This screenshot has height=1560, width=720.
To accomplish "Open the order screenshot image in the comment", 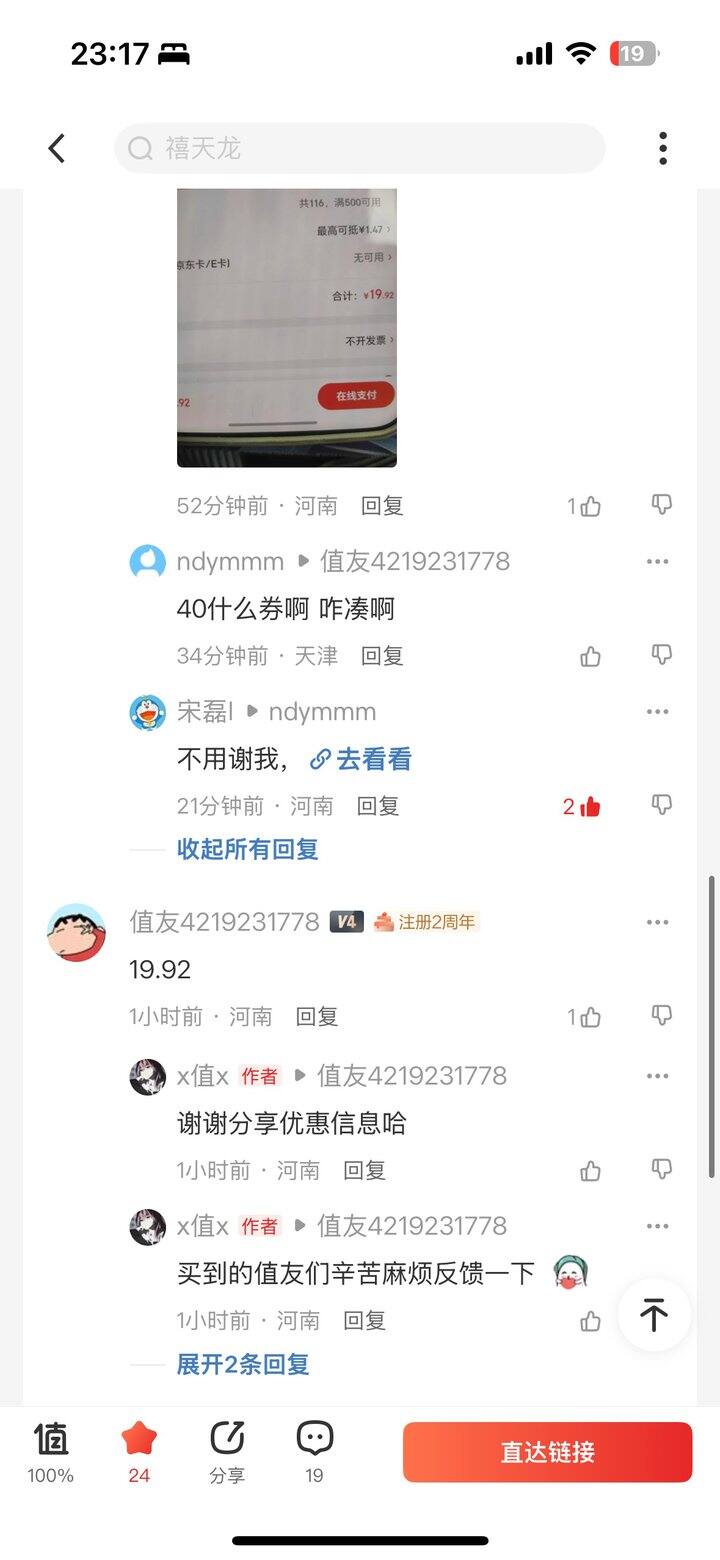I will tap(287, 327).
